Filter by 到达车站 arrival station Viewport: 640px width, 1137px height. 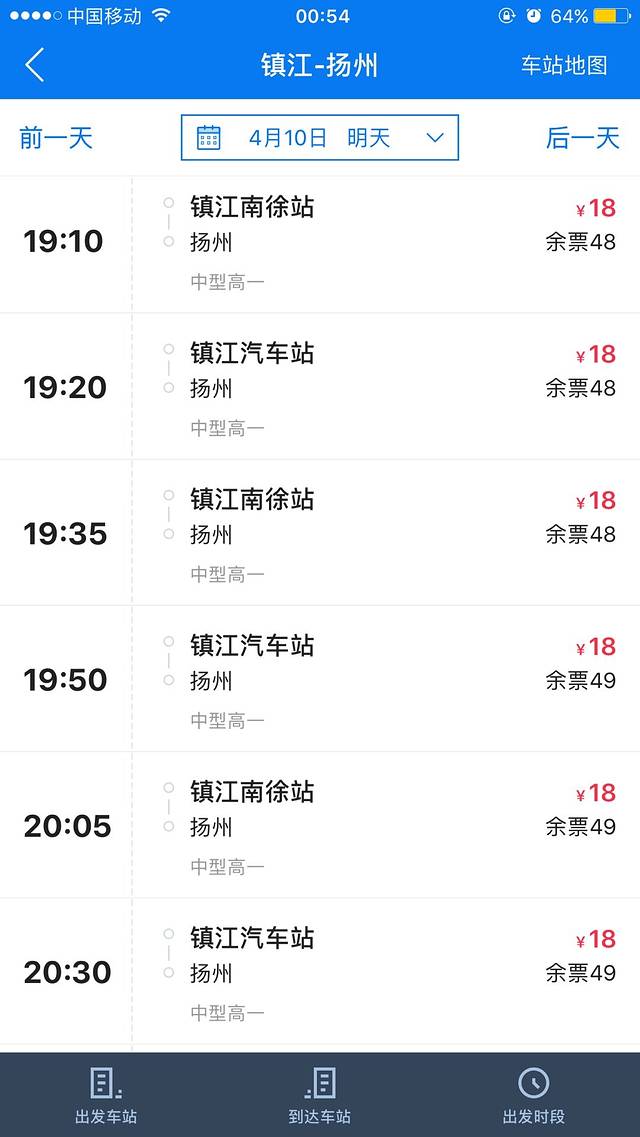coord(320,1095)
